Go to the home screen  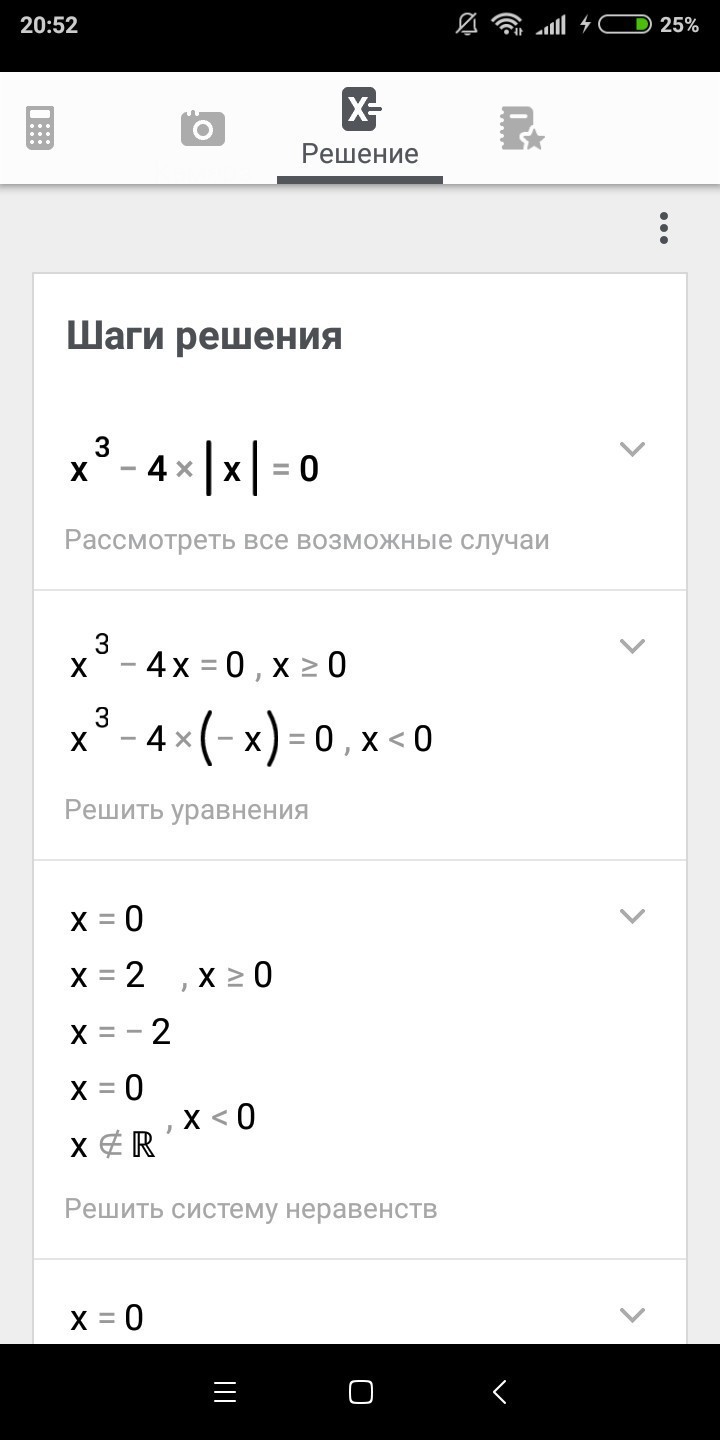(x=360, y=1392)
